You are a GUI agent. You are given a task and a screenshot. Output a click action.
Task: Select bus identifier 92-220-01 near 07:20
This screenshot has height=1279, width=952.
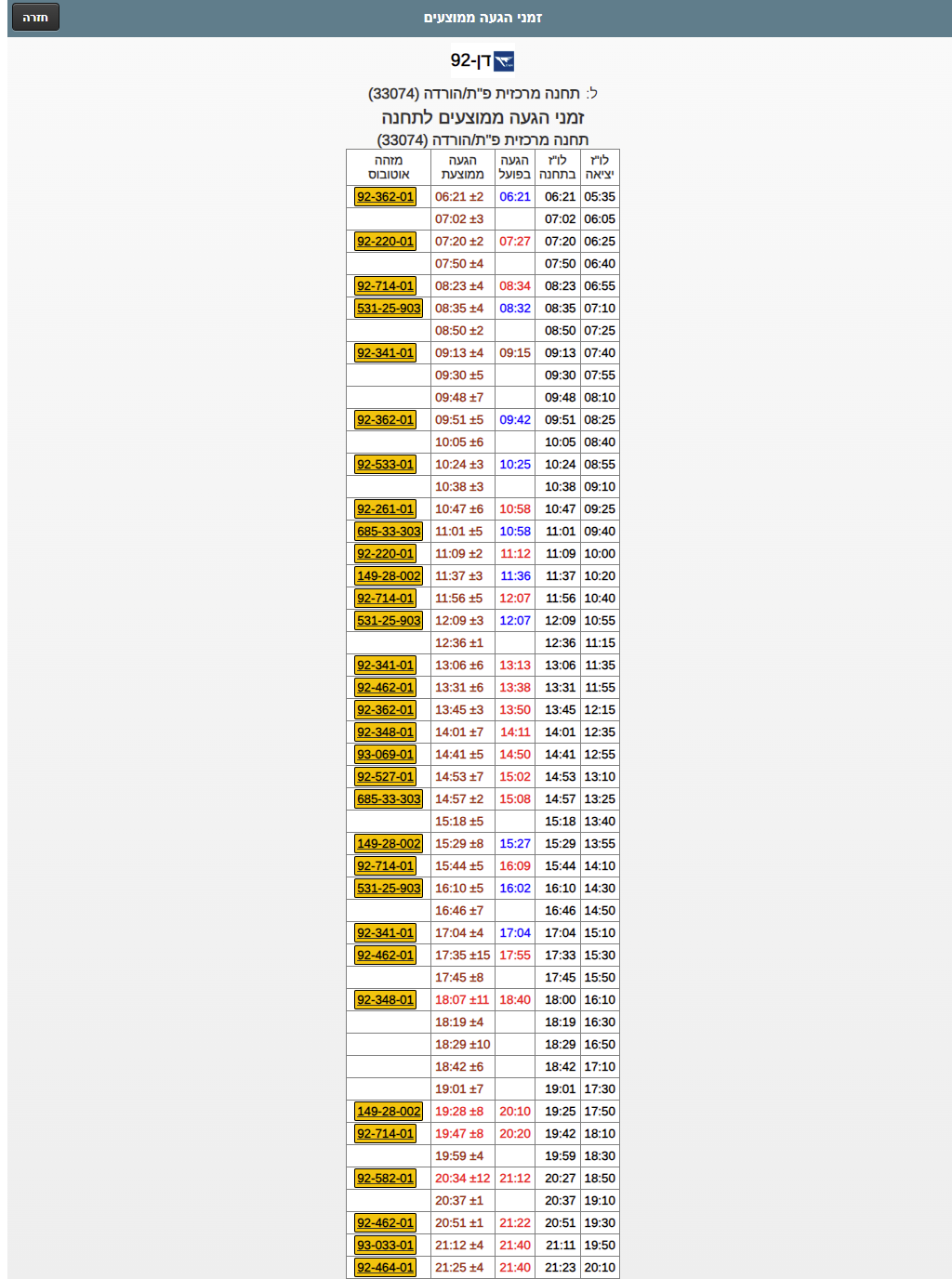[x=386, y=241]
